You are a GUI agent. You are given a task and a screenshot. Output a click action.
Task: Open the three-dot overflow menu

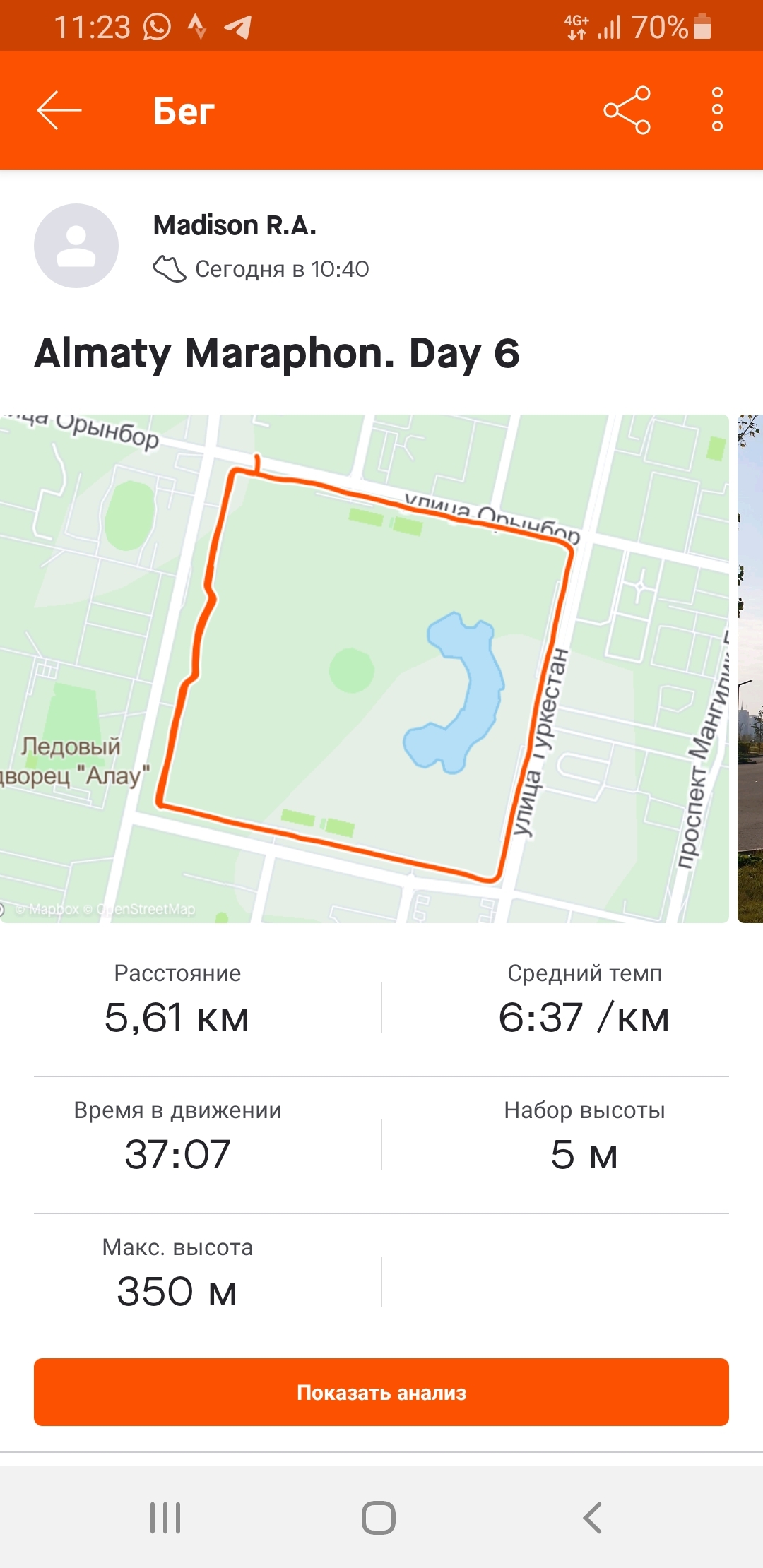pos(717,110)
